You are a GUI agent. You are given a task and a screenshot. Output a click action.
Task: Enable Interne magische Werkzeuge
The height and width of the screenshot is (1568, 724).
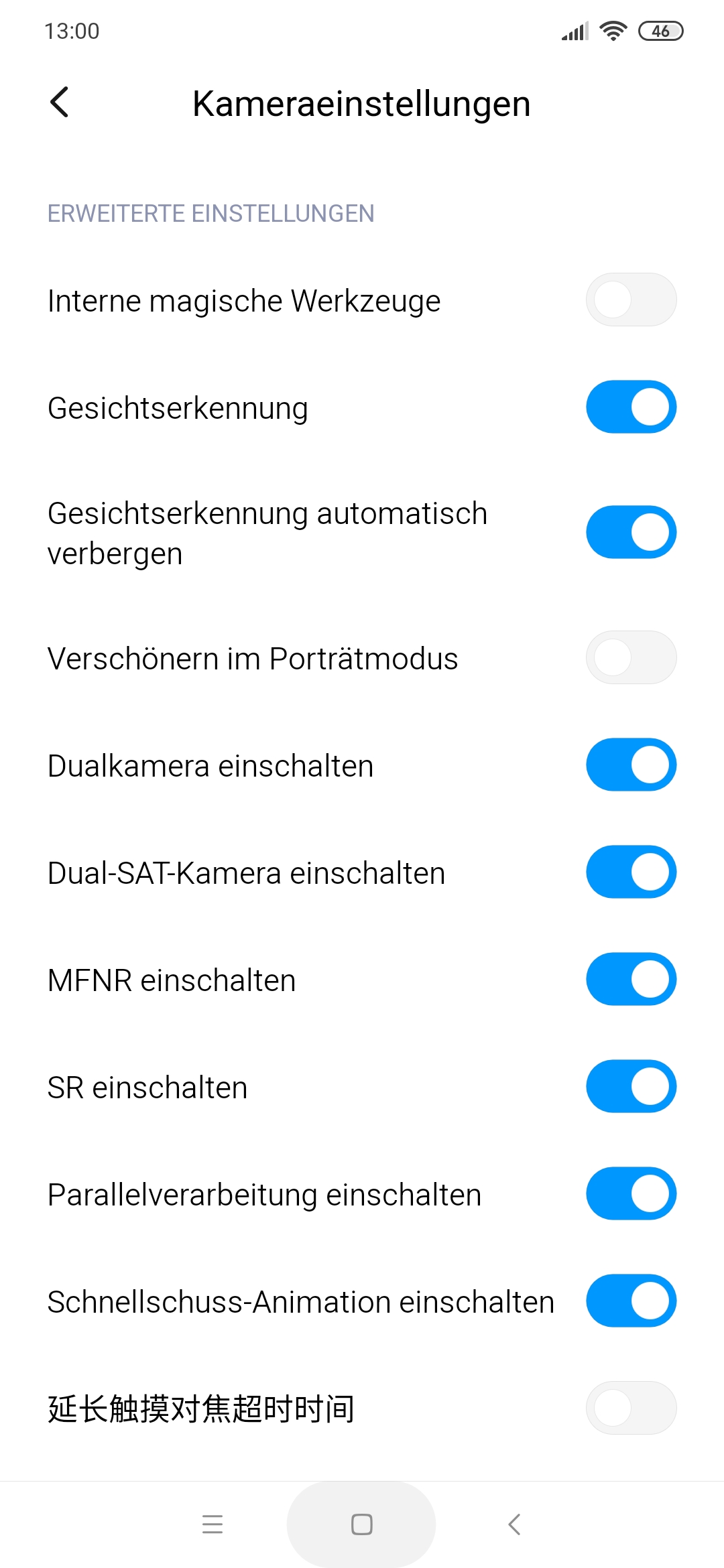click(631, 300)
